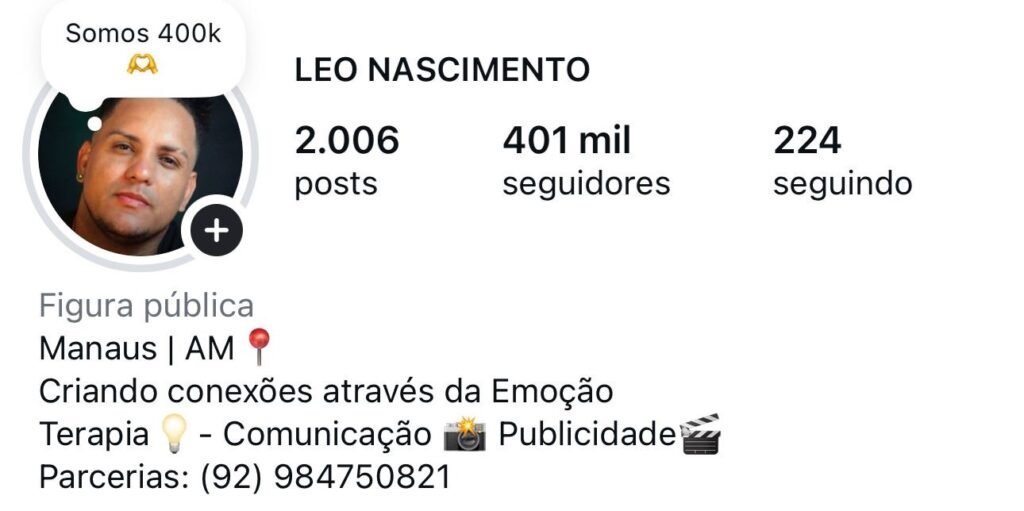Jump to the 2.006 posts
Viewport: 1024px width, 511px height.
[346, 160]
